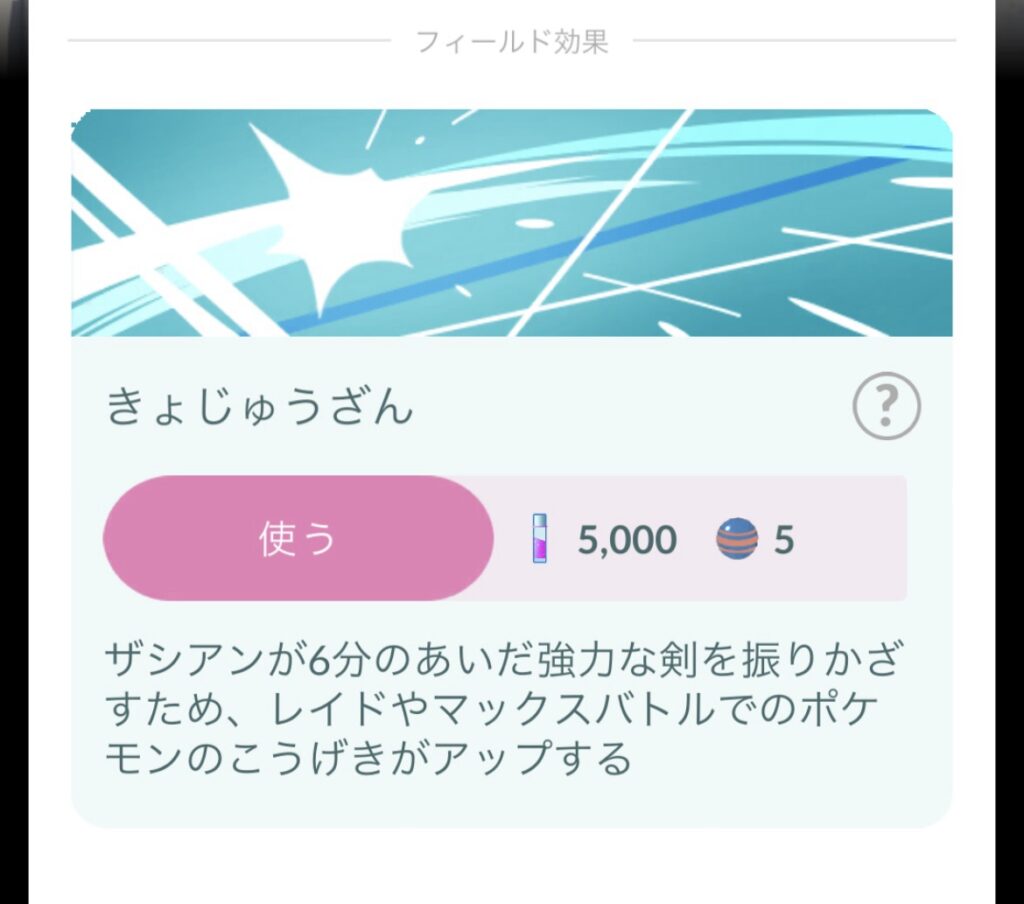The height and width of the screenshot is (904, 1024).
Task: Open the question mark help for きょじゅうざん
Action: coord(886,406)
